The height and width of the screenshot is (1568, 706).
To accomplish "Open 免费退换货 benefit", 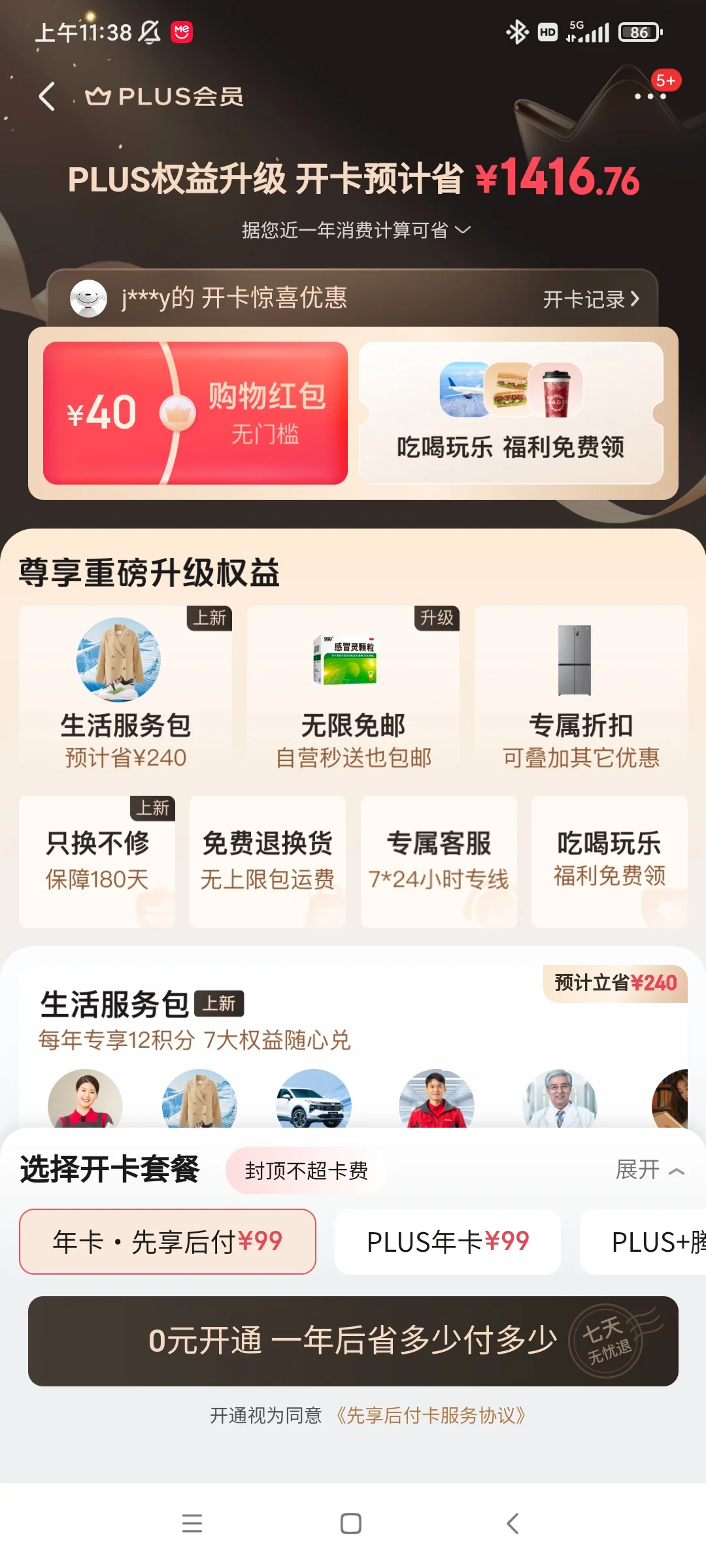I will point(267,861).
